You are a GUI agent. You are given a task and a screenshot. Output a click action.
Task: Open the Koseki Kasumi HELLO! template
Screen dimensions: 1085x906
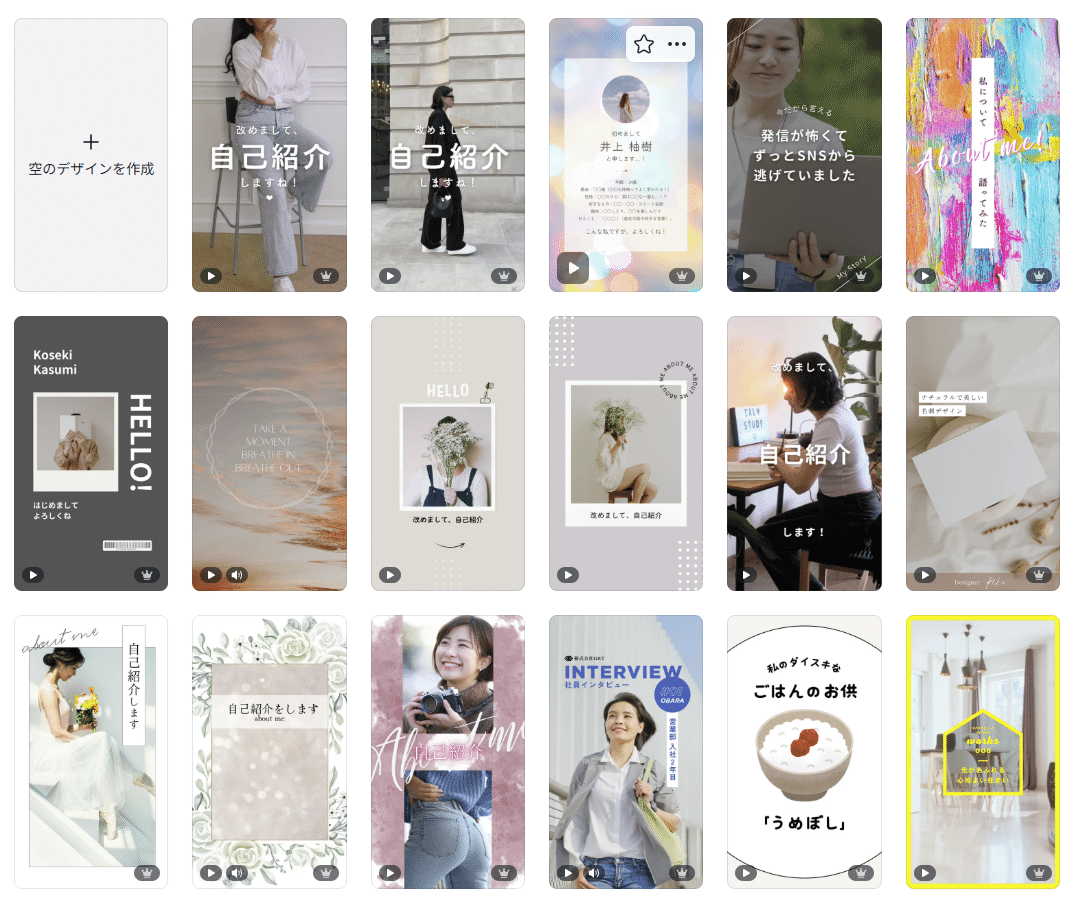[x=91, y=453]
